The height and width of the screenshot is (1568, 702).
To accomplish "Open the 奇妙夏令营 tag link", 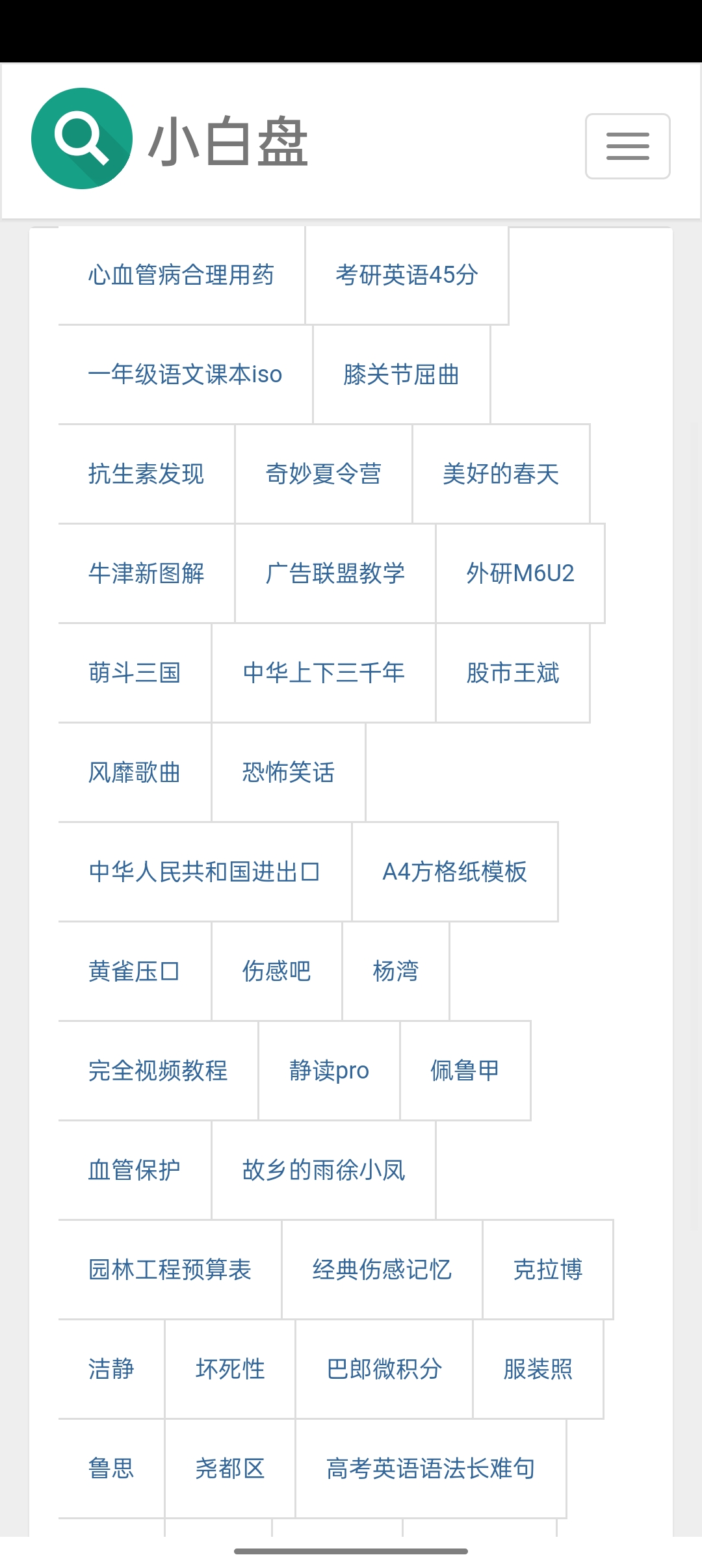I will pos(323,474).
